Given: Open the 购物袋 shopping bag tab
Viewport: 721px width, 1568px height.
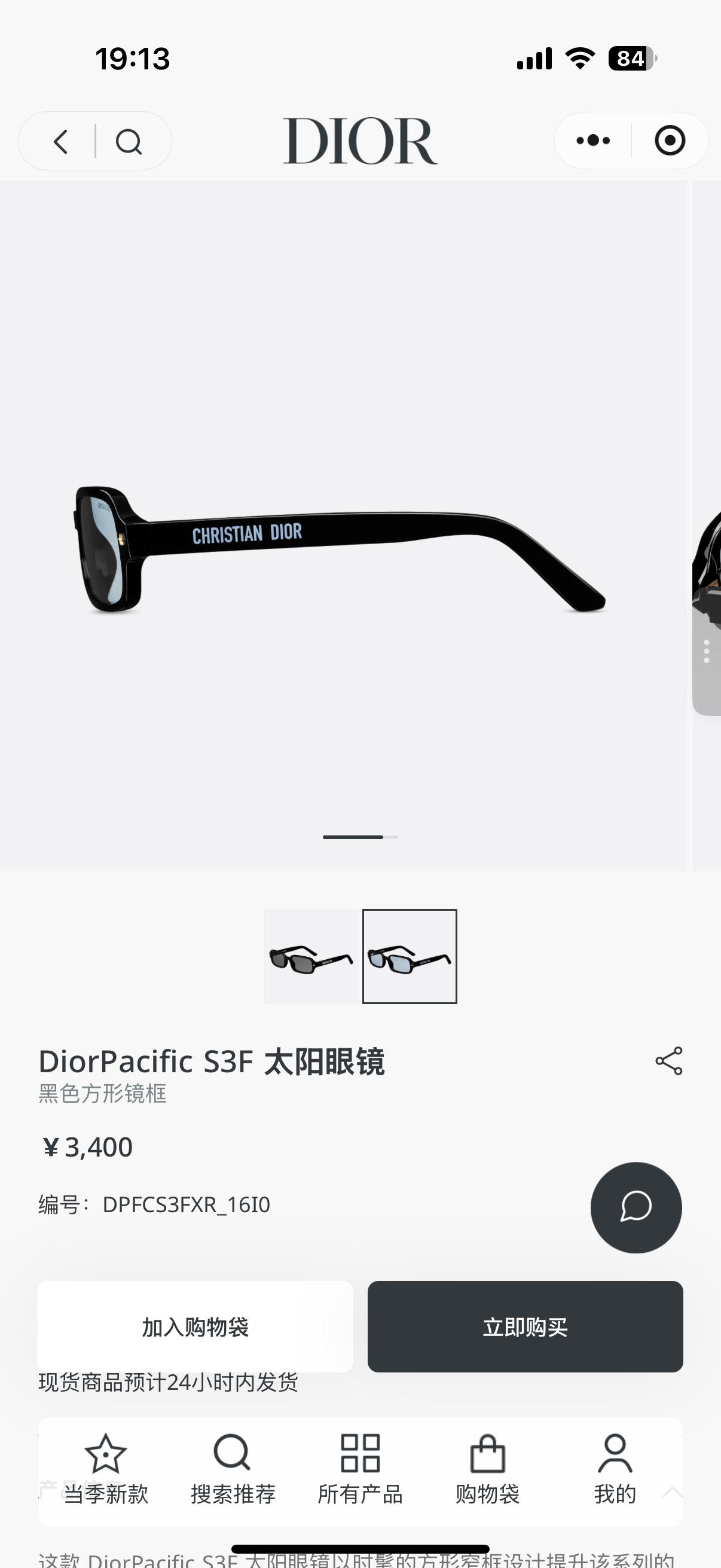Looking at the screenshot, I should pyautogui.click(x=487, y=1468).
